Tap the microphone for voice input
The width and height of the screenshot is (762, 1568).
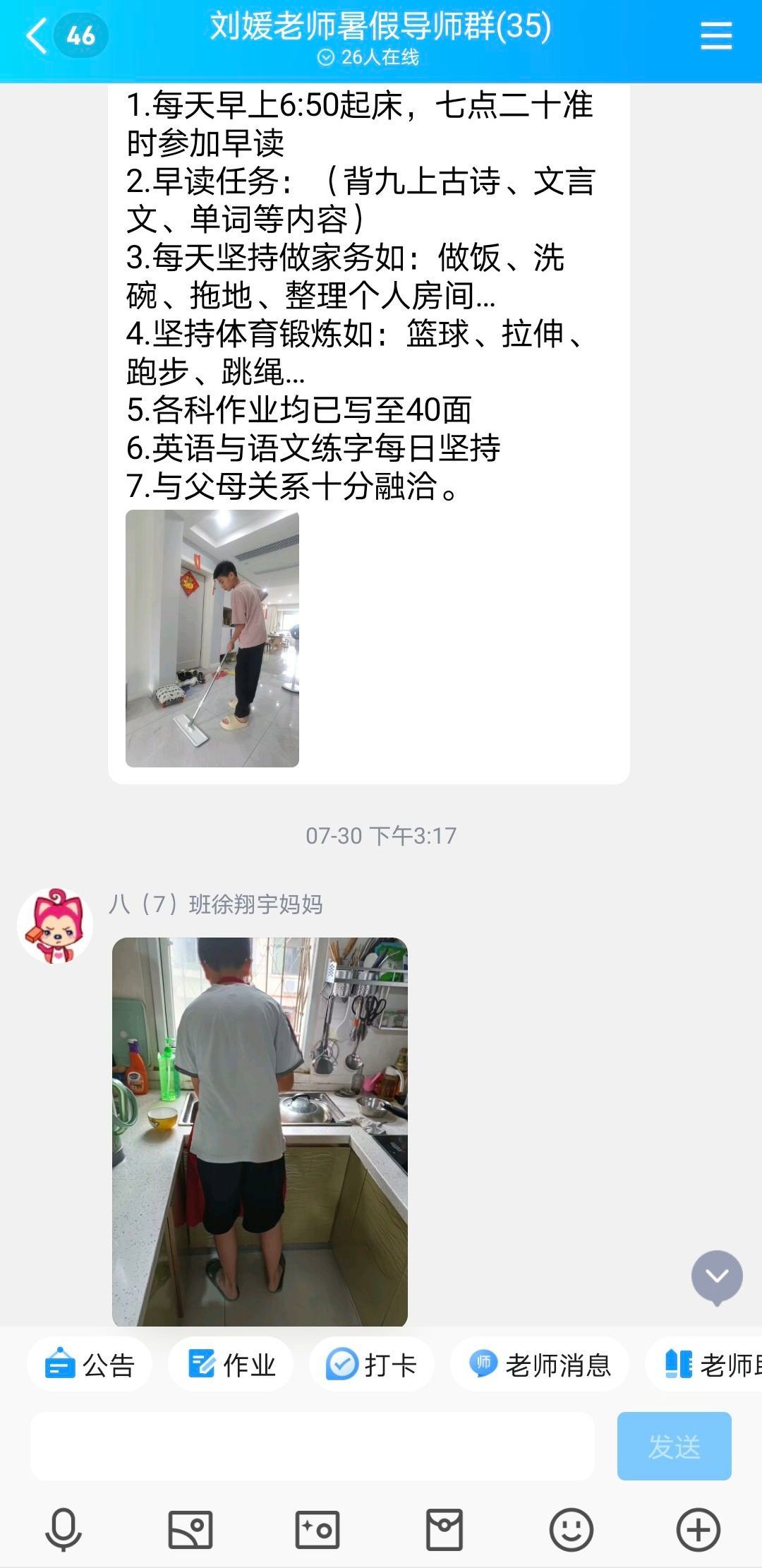pyautogui.click(x=64, y=1529)
